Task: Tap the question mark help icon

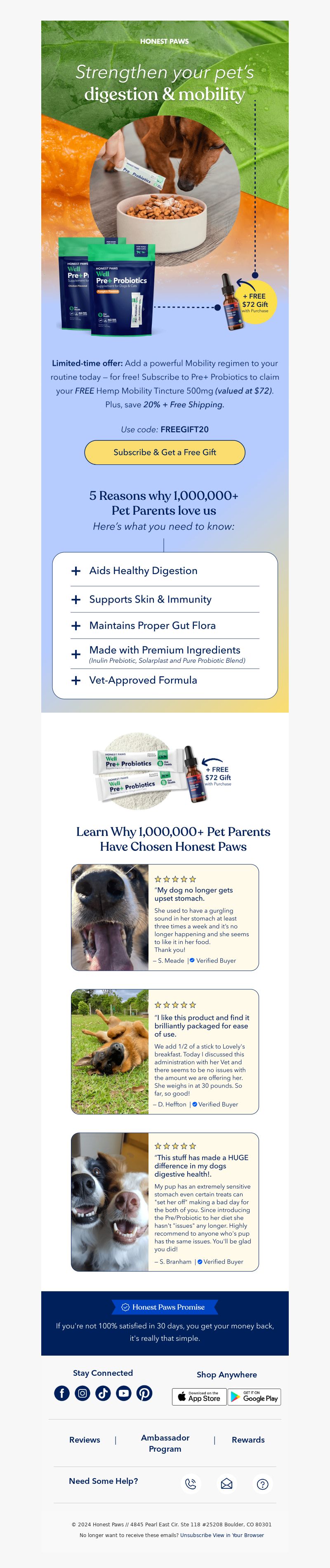Action: (x=262, y=1484)
